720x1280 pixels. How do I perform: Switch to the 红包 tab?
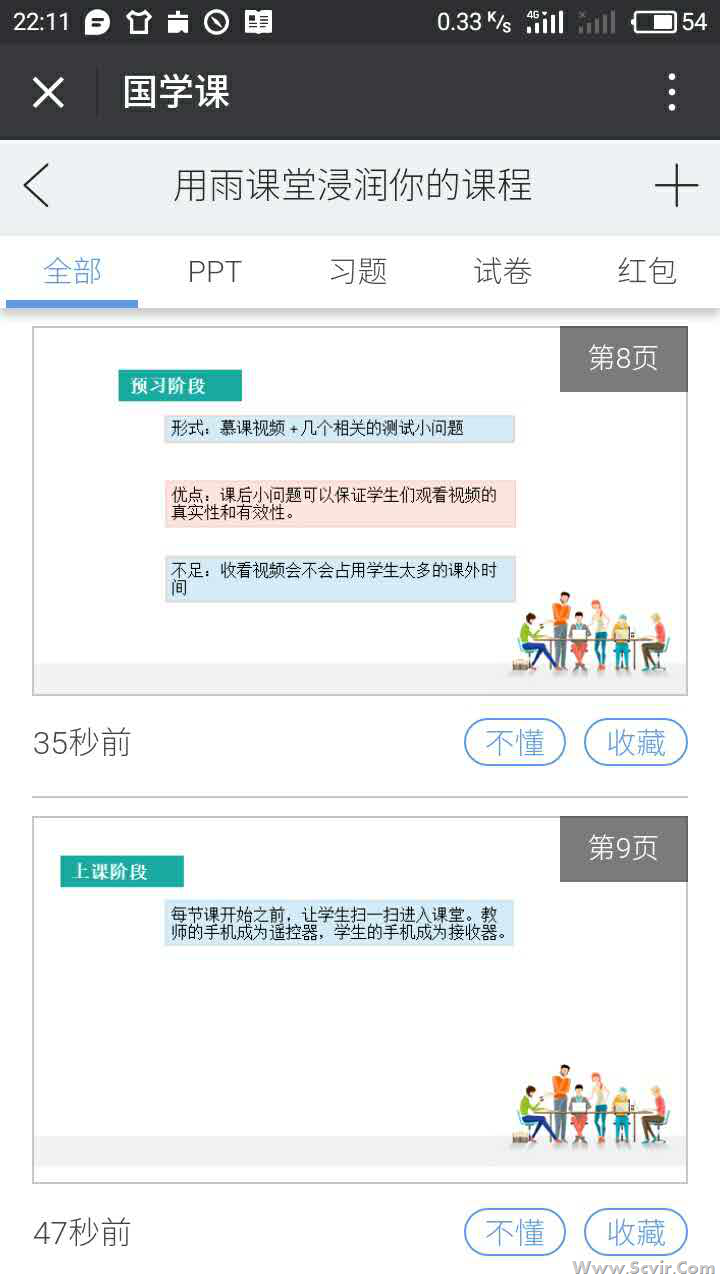(646, 271)
